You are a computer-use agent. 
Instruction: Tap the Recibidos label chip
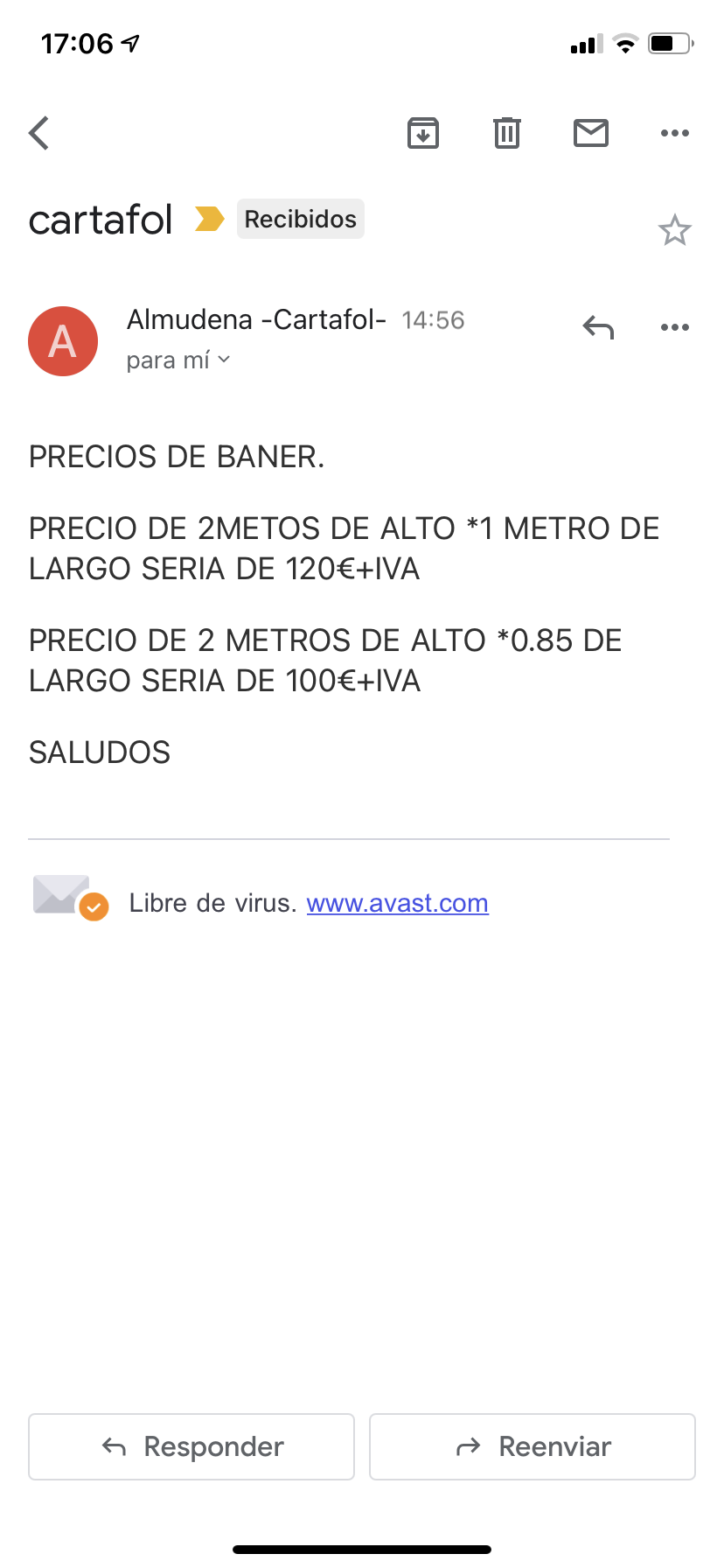point(300,219)
